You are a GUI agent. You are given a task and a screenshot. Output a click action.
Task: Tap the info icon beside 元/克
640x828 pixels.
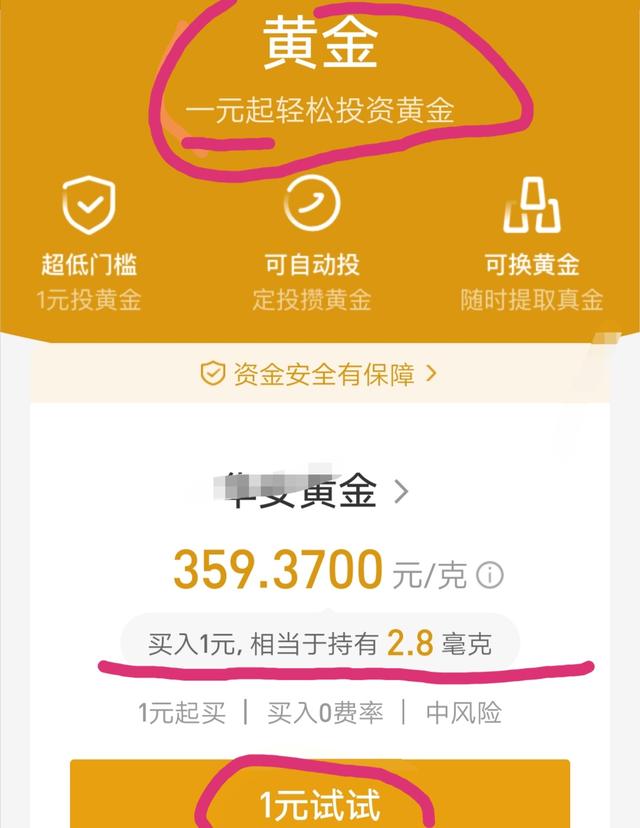pyautogui.click(x=489, y=575)
